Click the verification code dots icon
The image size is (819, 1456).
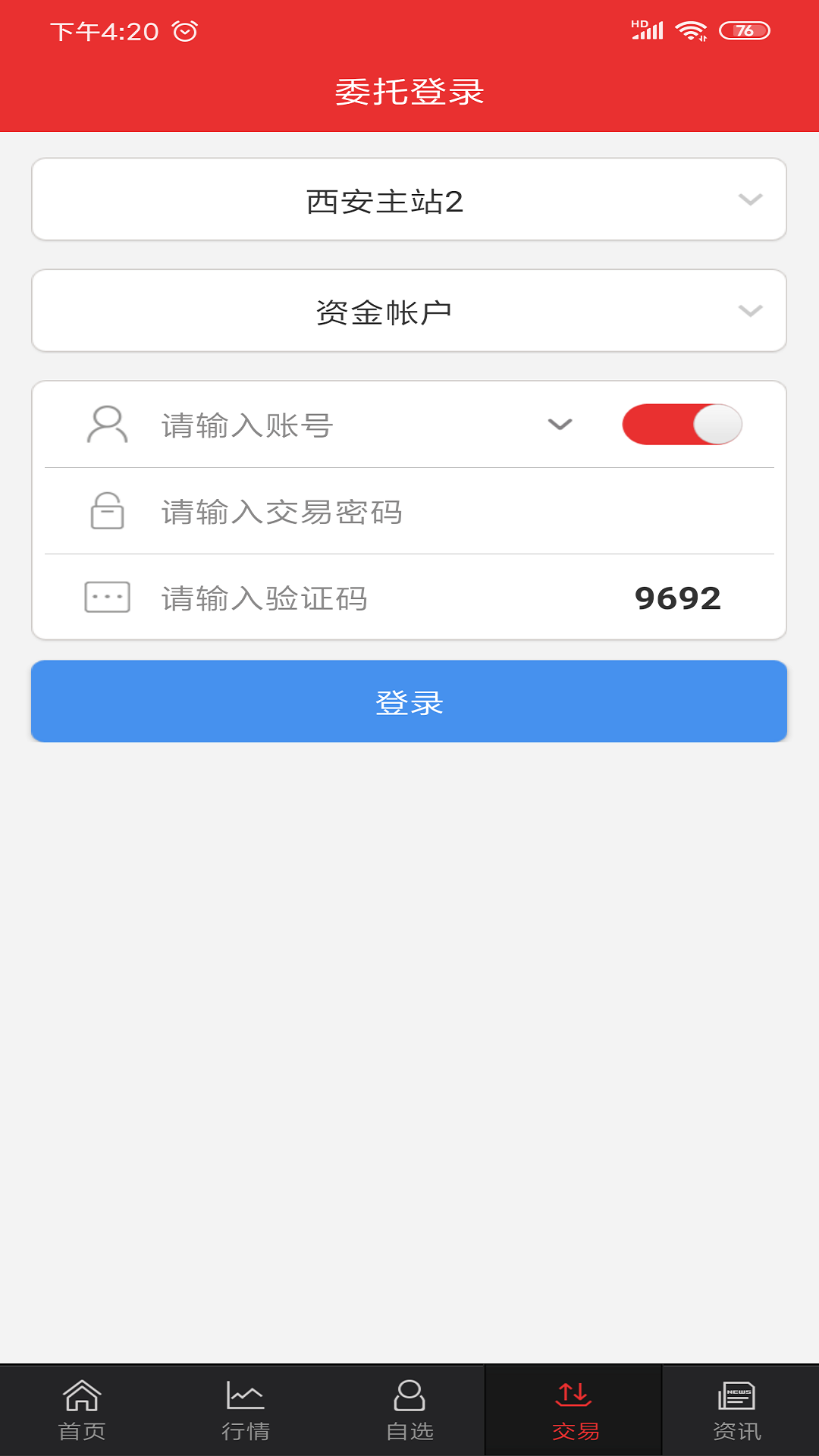pos(106,598)
